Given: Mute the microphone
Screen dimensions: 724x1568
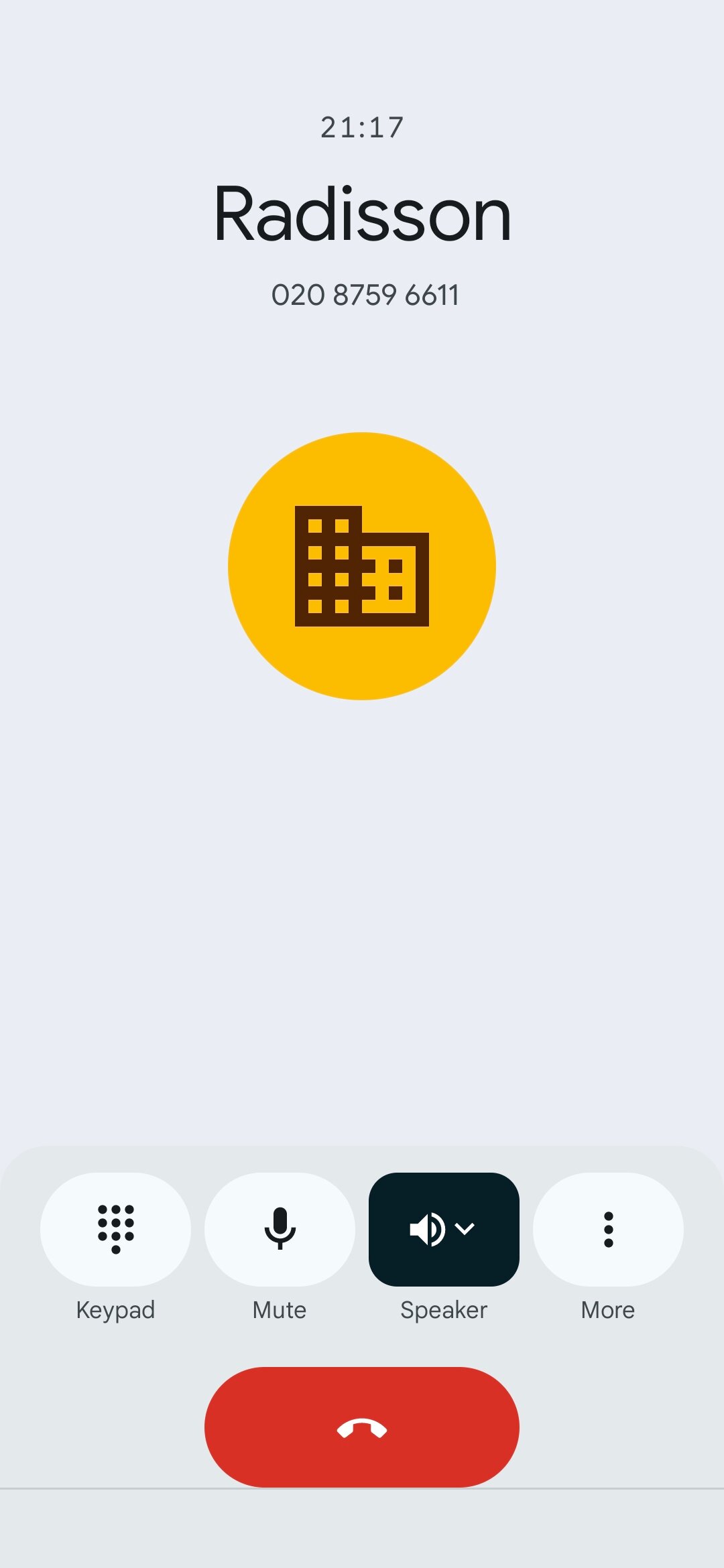Looking at the screenshot, I should pos(280,1229).
